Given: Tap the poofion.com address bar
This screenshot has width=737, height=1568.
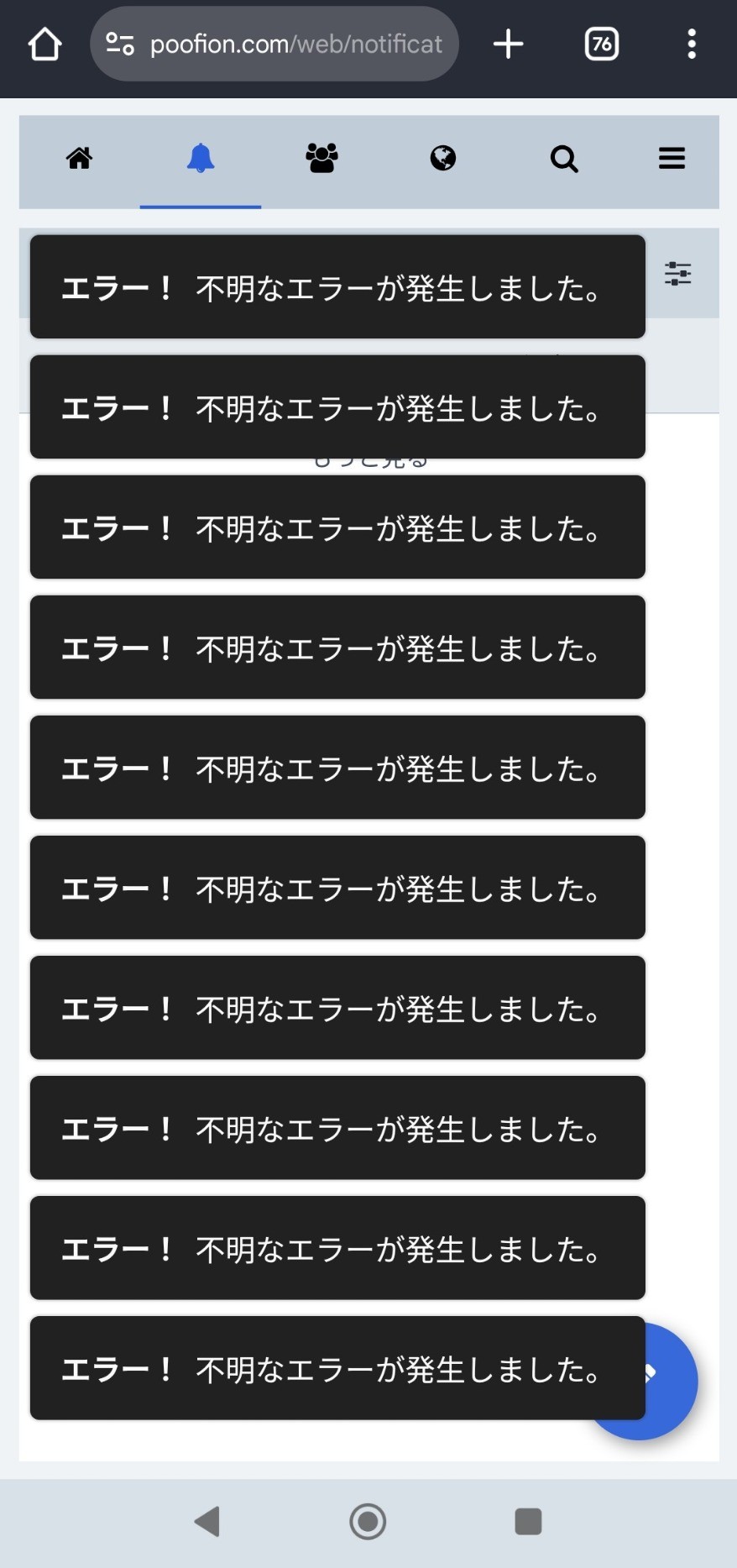Looking at the screenshot, I should tap(274, 44).
